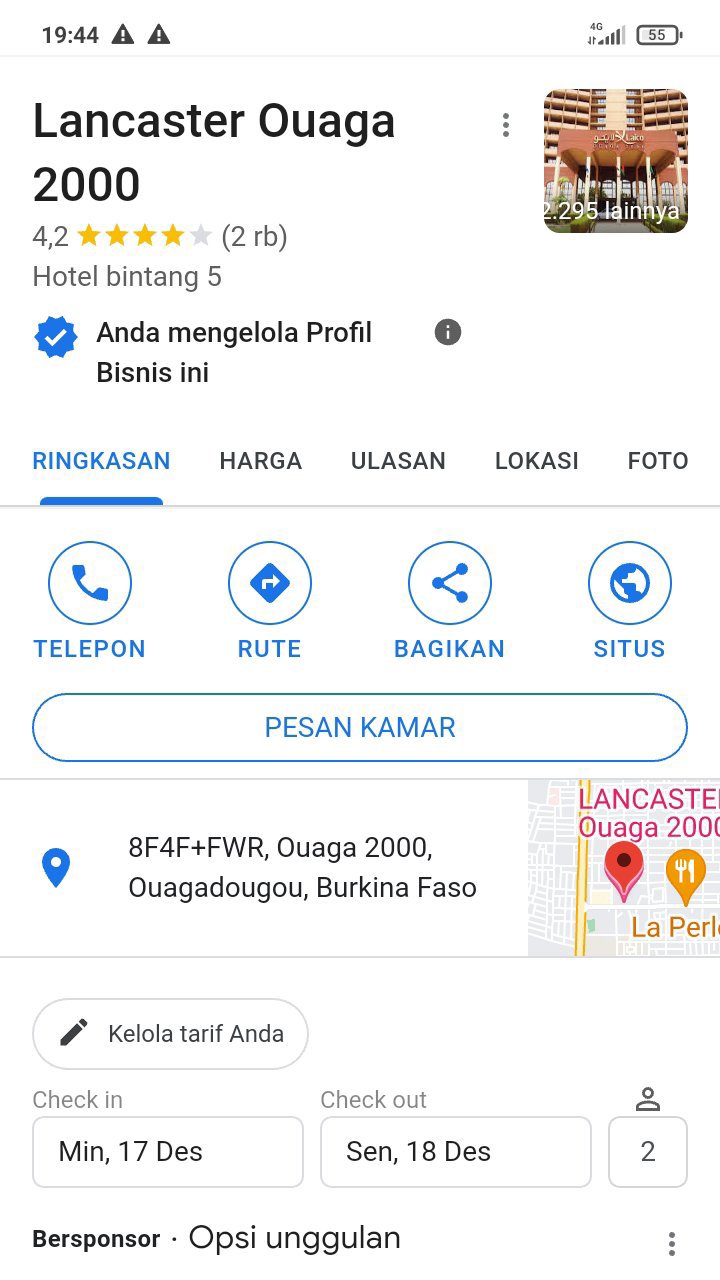Tap the info icon beside Profil Bisnis

(x=448, y=332)
